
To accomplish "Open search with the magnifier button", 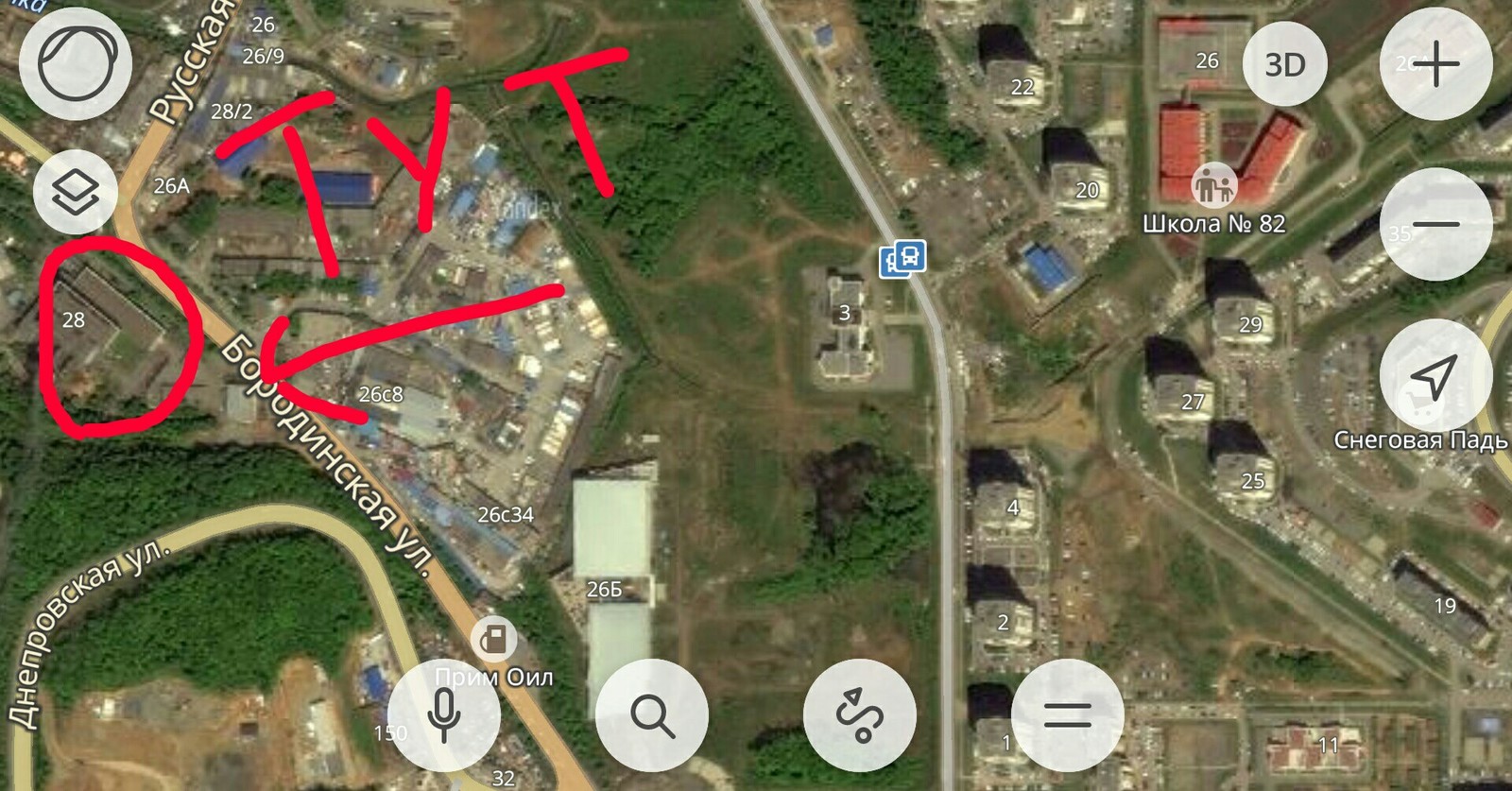I will tap(652, 714).
